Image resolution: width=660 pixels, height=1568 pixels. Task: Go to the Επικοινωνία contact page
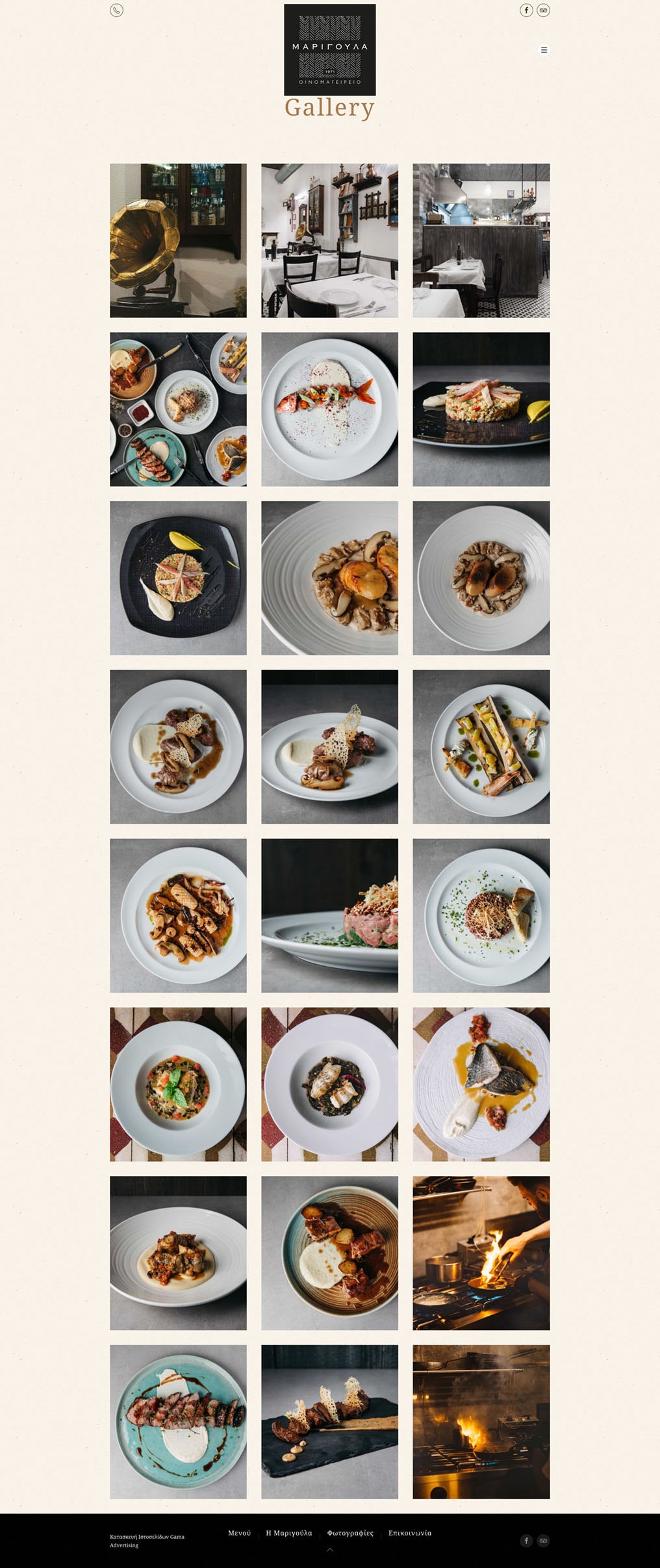coord(410,1533)
